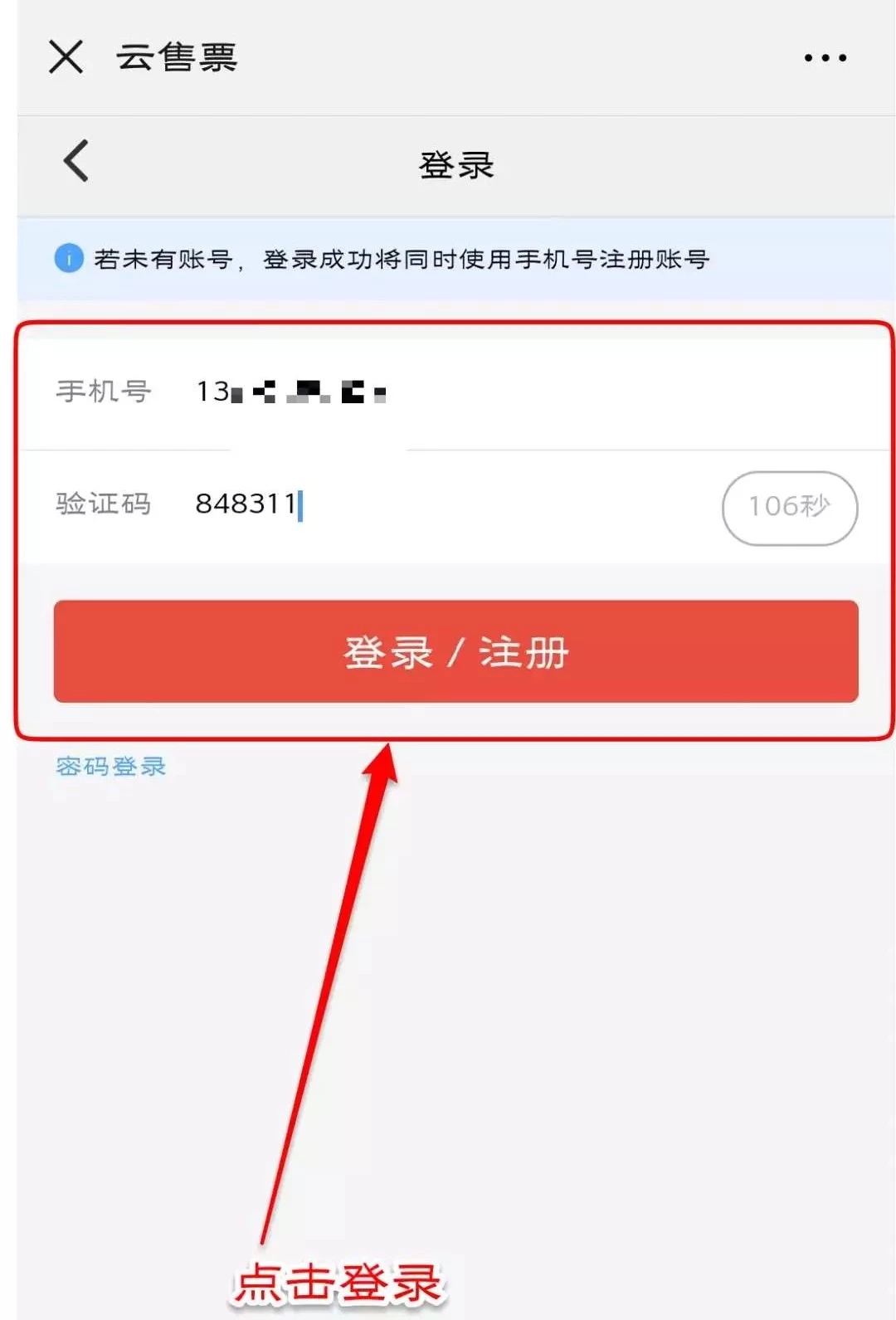
Task: Open the three-dot overflow menu
Action: point(825,58)
